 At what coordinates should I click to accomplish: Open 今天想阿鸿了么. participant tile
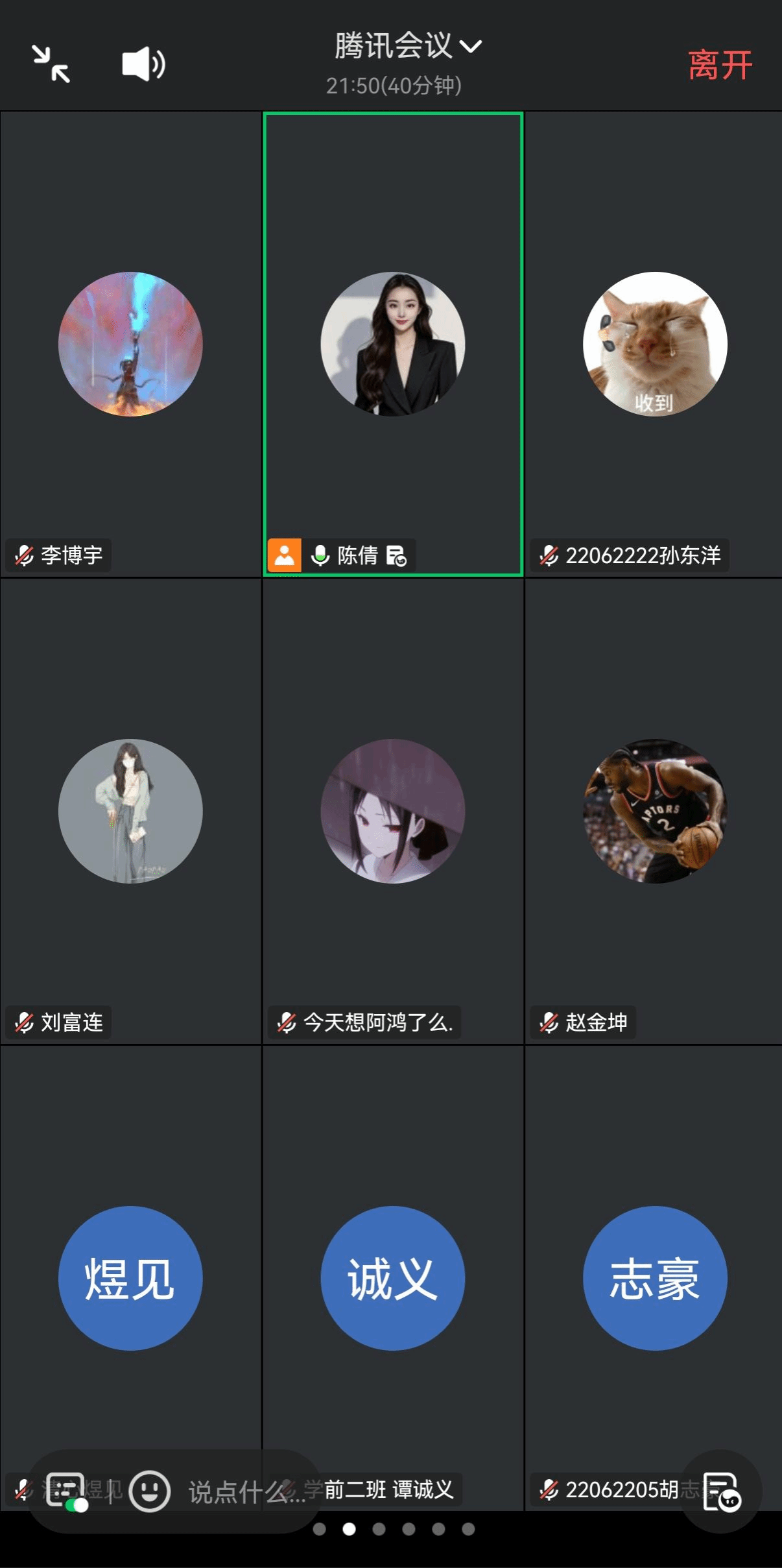392,811
